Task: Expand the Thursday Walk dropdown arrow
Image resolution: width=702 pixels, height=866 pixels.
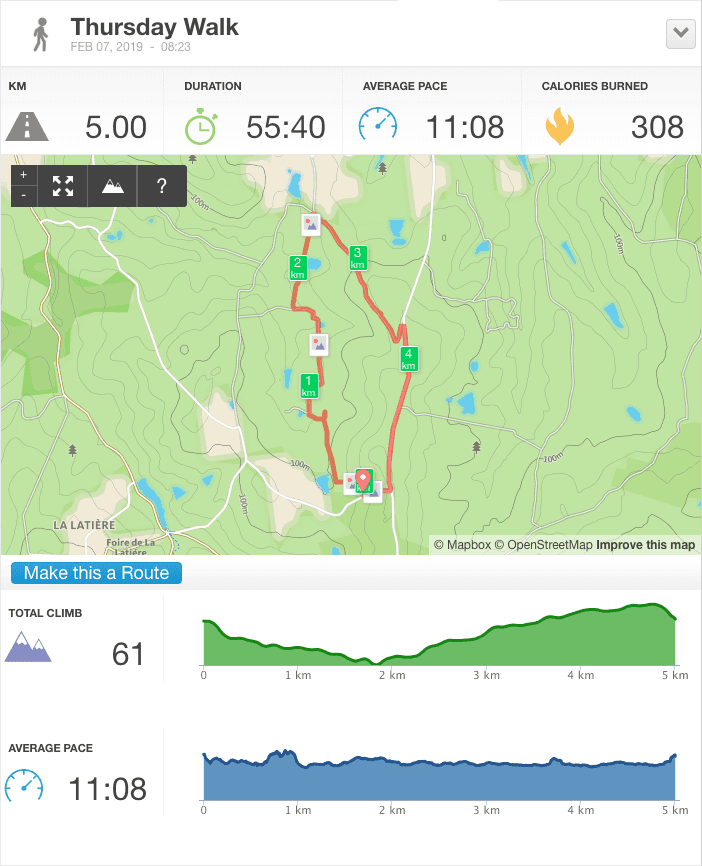Action: pyautogui.click(x=681, y=33)
